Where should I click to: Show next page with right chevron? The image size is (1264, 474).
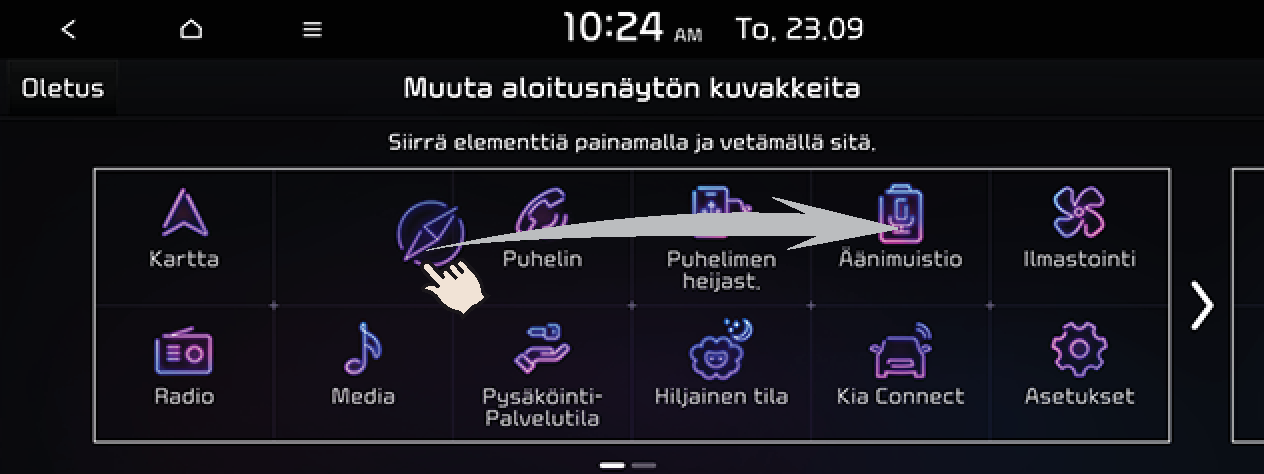click(1200, 305)
